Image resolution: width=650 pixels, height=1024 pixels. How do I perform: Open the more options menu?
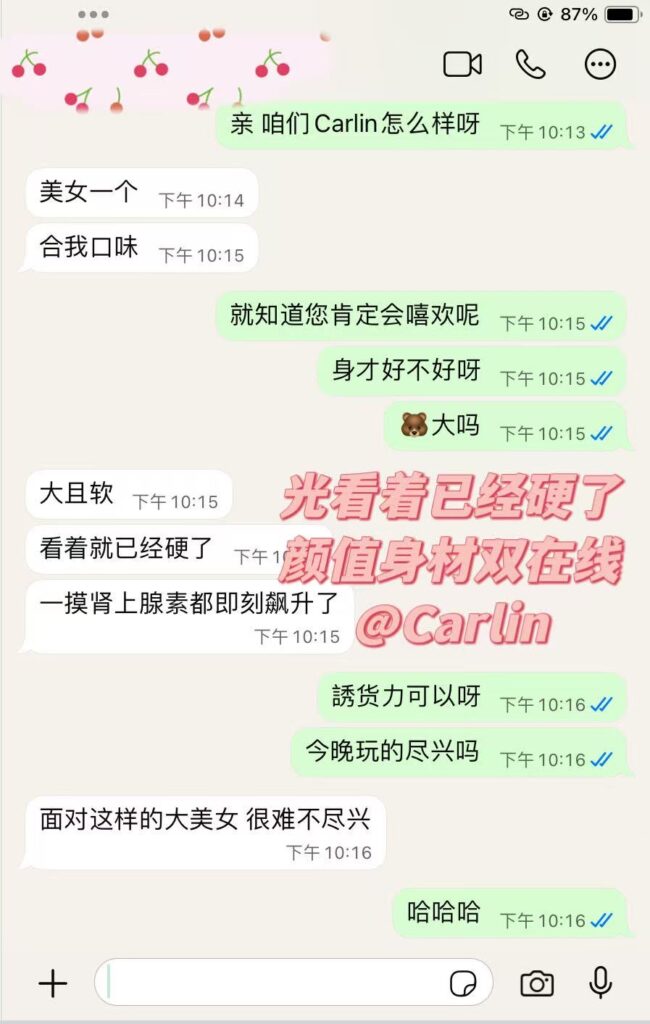(x=600, y=65)
